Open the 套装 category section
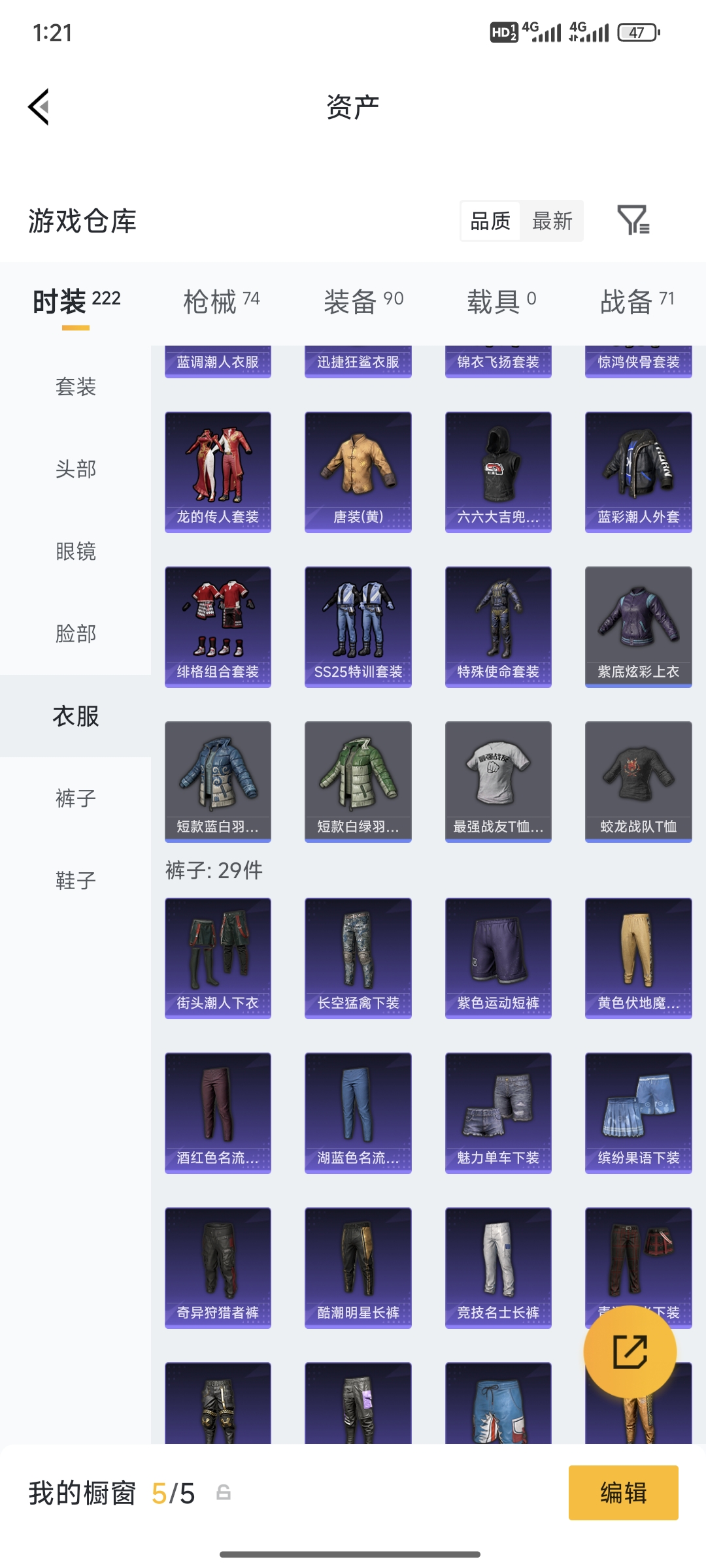The image size is (706, 1568). (75, 387)
